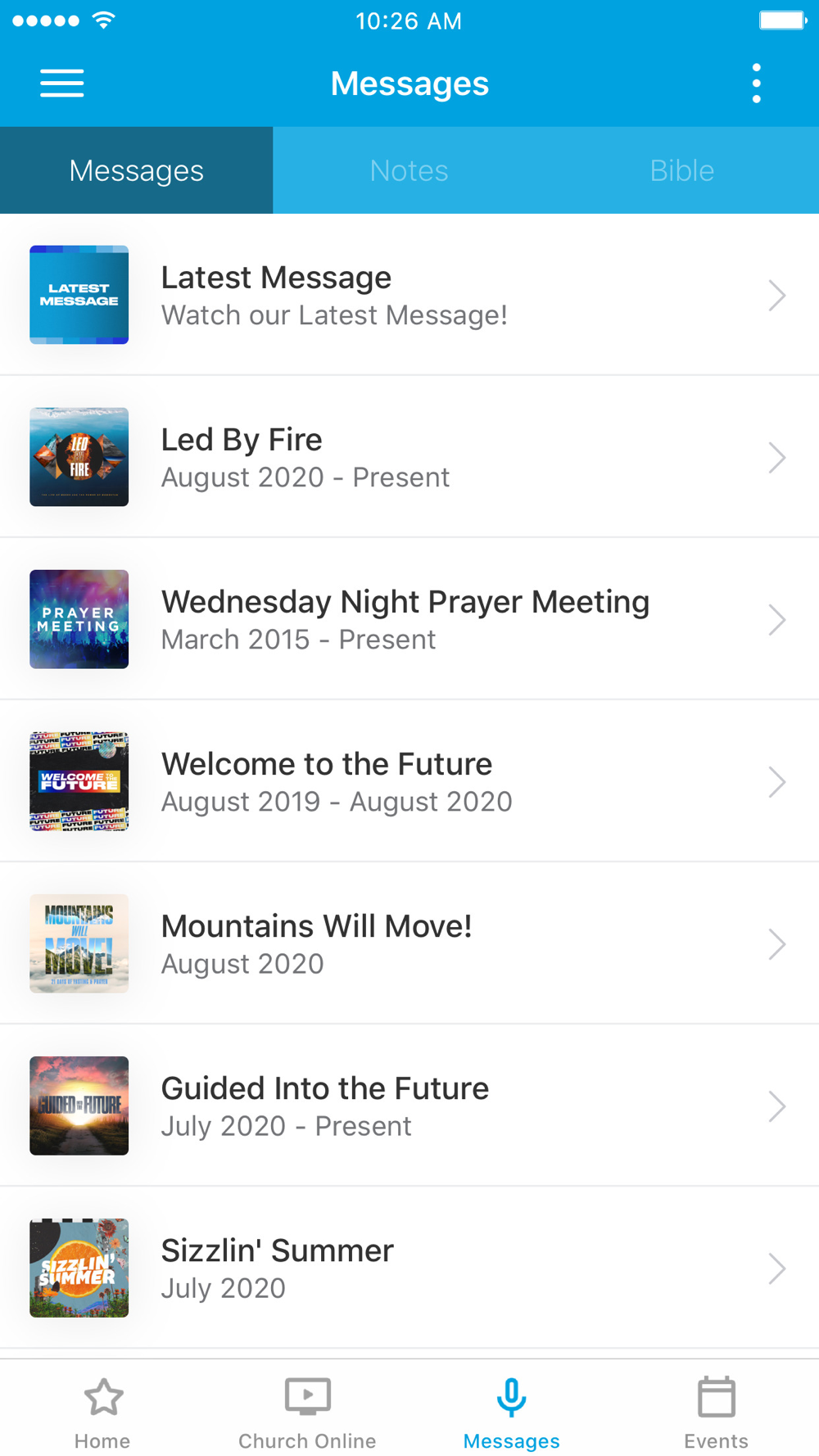This screenshot has height=1456, width=819.
Task: Open the Welcome to the Future series
Action: (x=409, y=781)
